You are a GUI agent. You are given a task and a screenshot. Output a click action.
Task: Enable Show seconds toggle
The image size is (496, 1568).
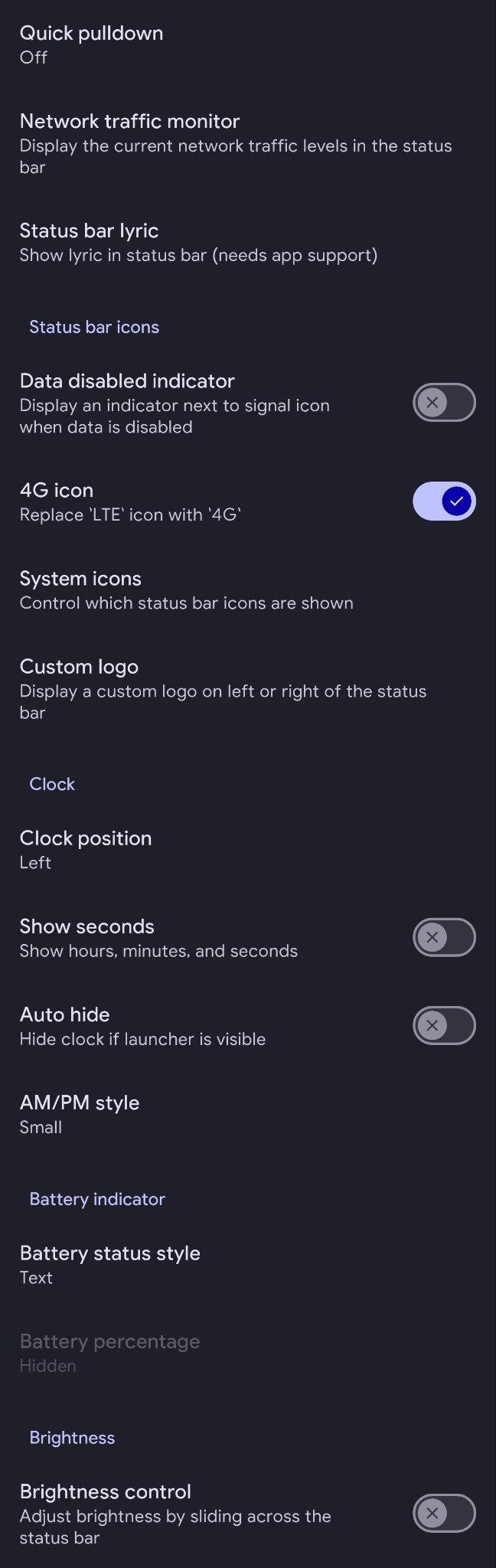pyautogui.click(x=444, y=937)
